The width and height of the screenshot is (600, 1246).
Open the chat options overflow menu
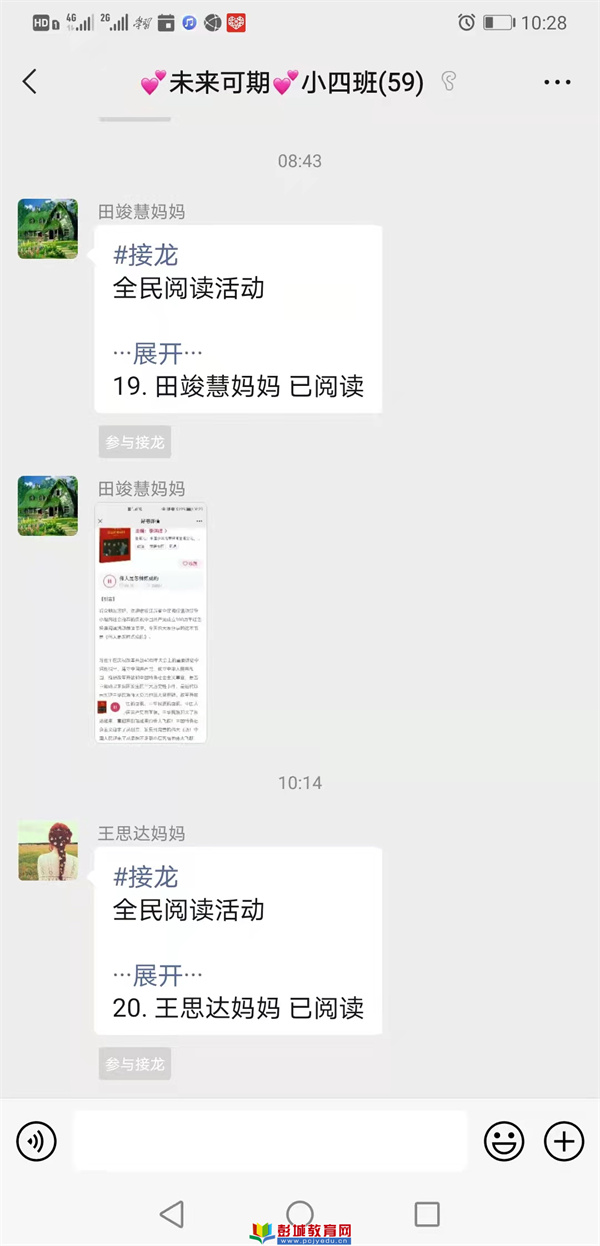click(557, 82)
